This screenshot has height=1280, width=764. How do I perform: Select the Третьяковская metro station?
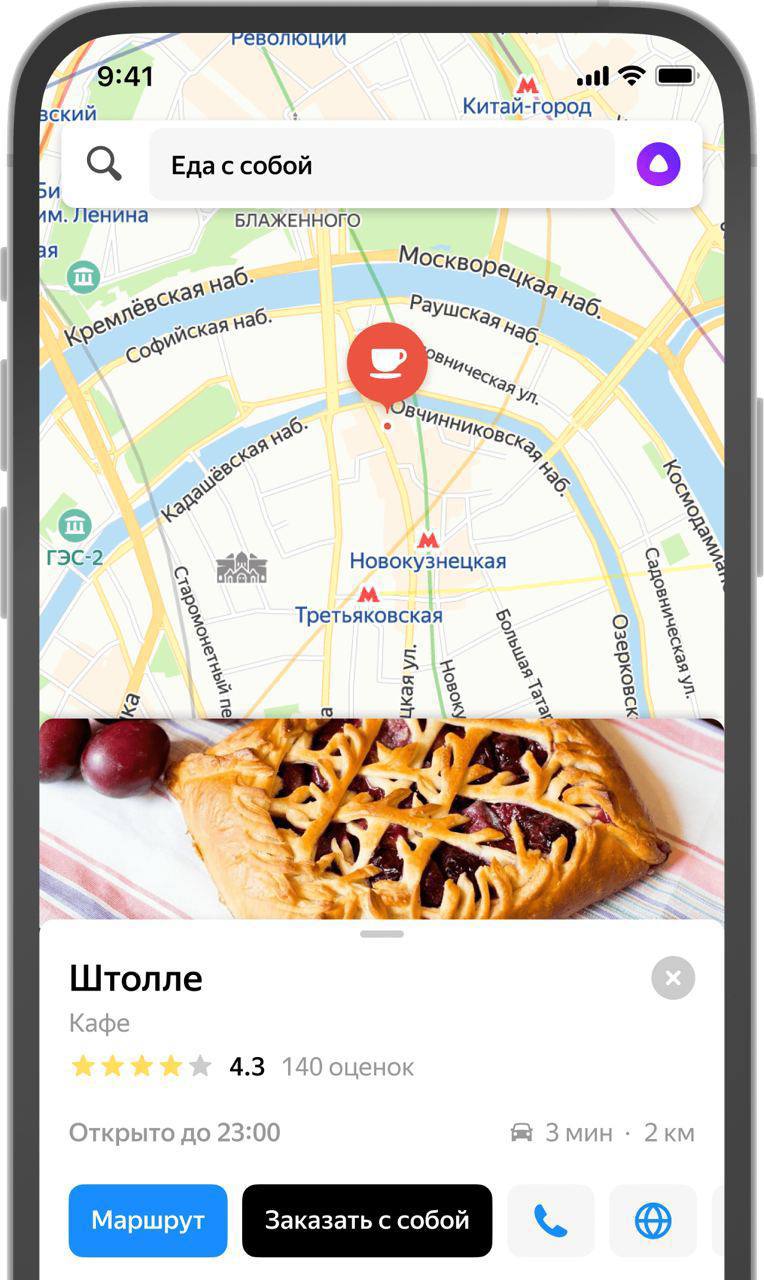(x=368, y=614)
